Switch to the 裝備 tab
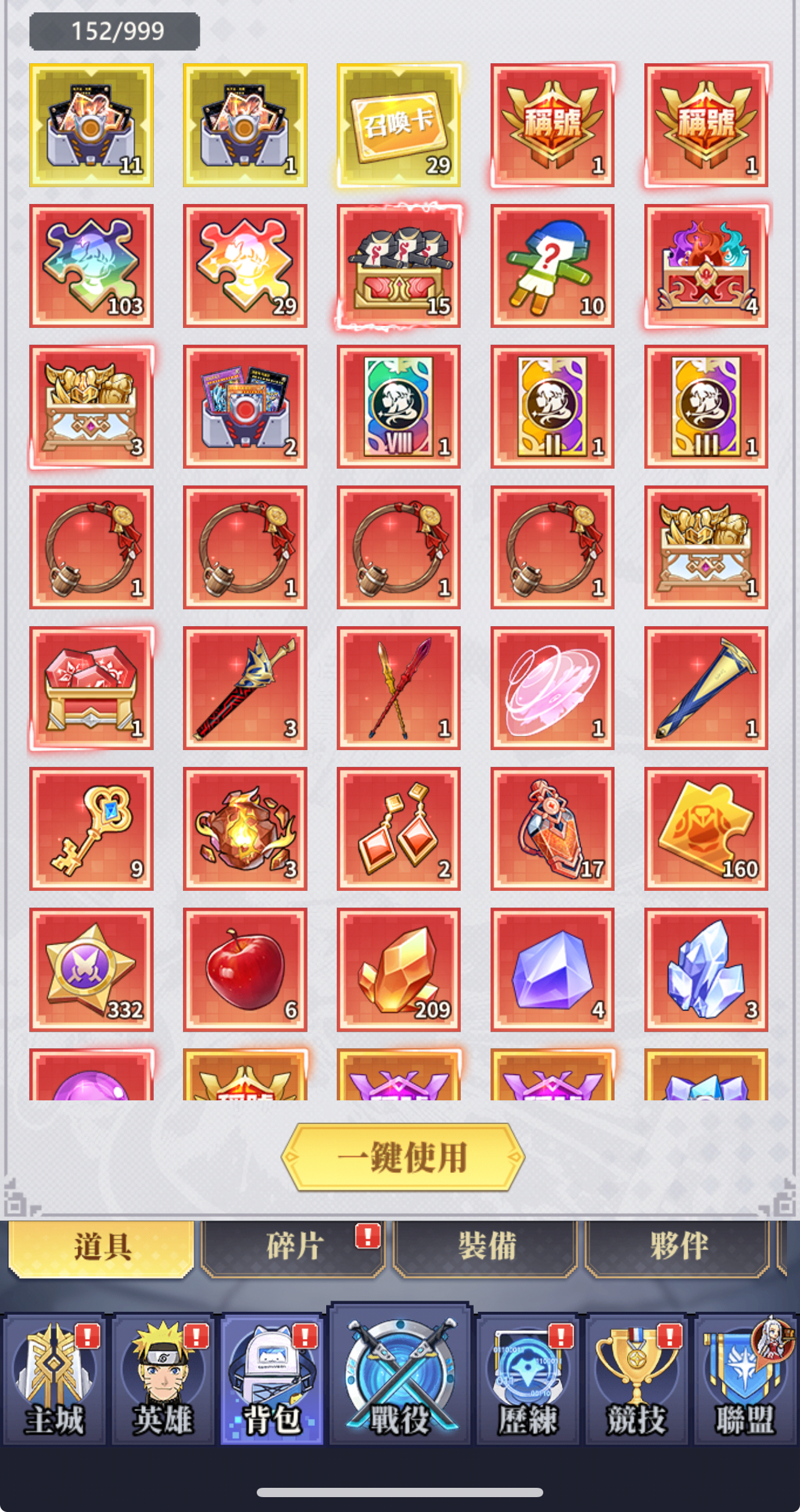This screenshot has height=1512, width=800. (x=487, y=1246)
